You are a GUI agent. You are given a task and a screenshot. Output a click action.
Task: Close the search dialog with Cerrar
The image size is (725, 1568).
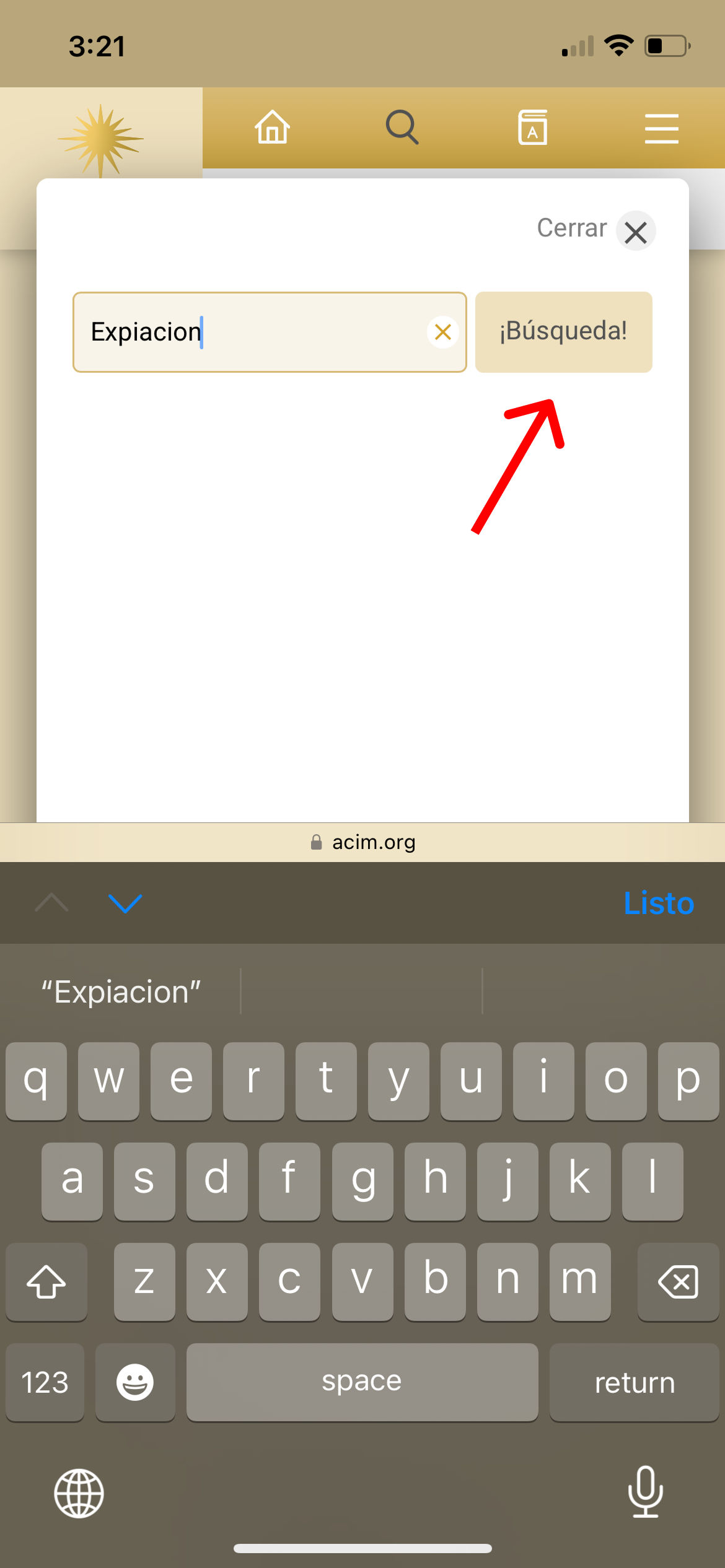[635, 232]
